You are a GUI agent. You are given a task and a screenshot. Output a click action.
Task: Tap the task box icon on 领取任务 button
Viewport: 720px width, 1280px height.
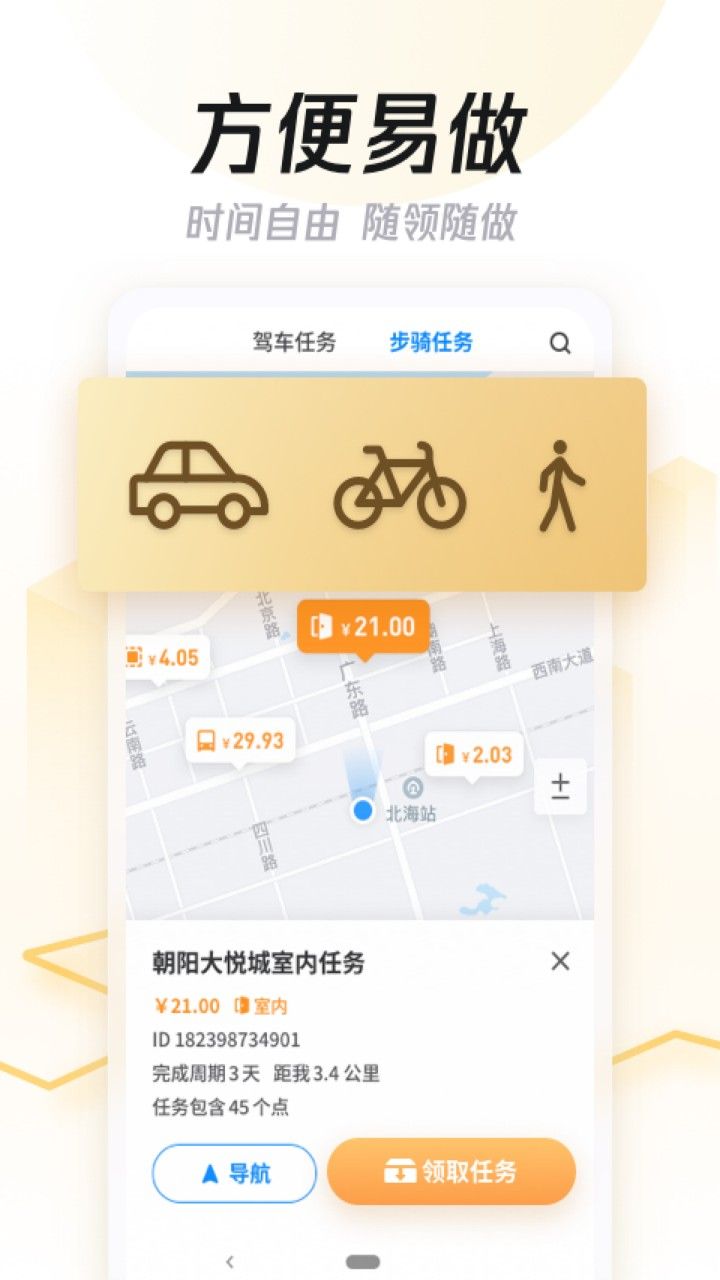[x=400, y=1171]
